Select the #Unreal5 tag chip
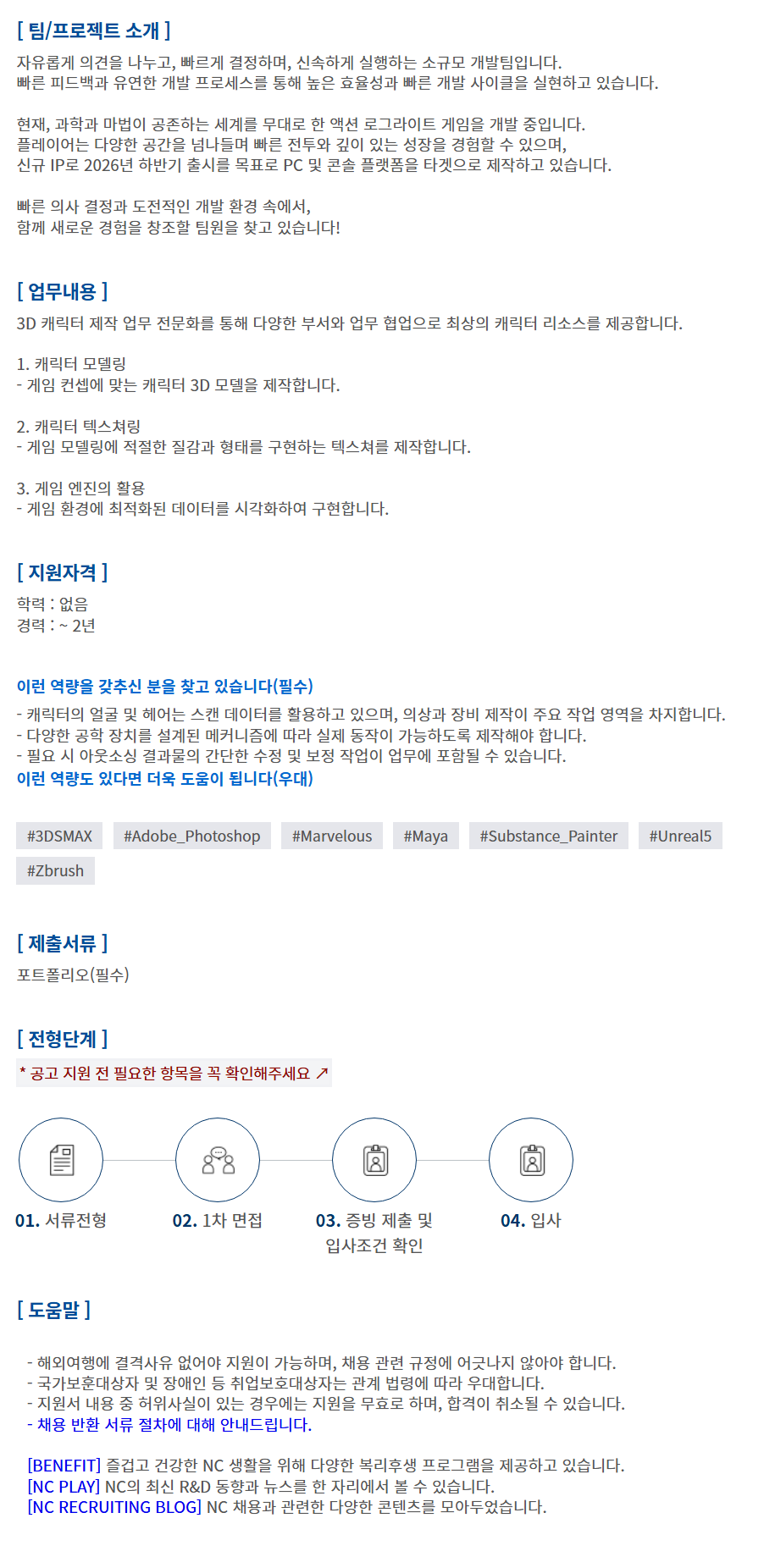The height and width of the screenshot is (1568, 764). coord(680,836)
